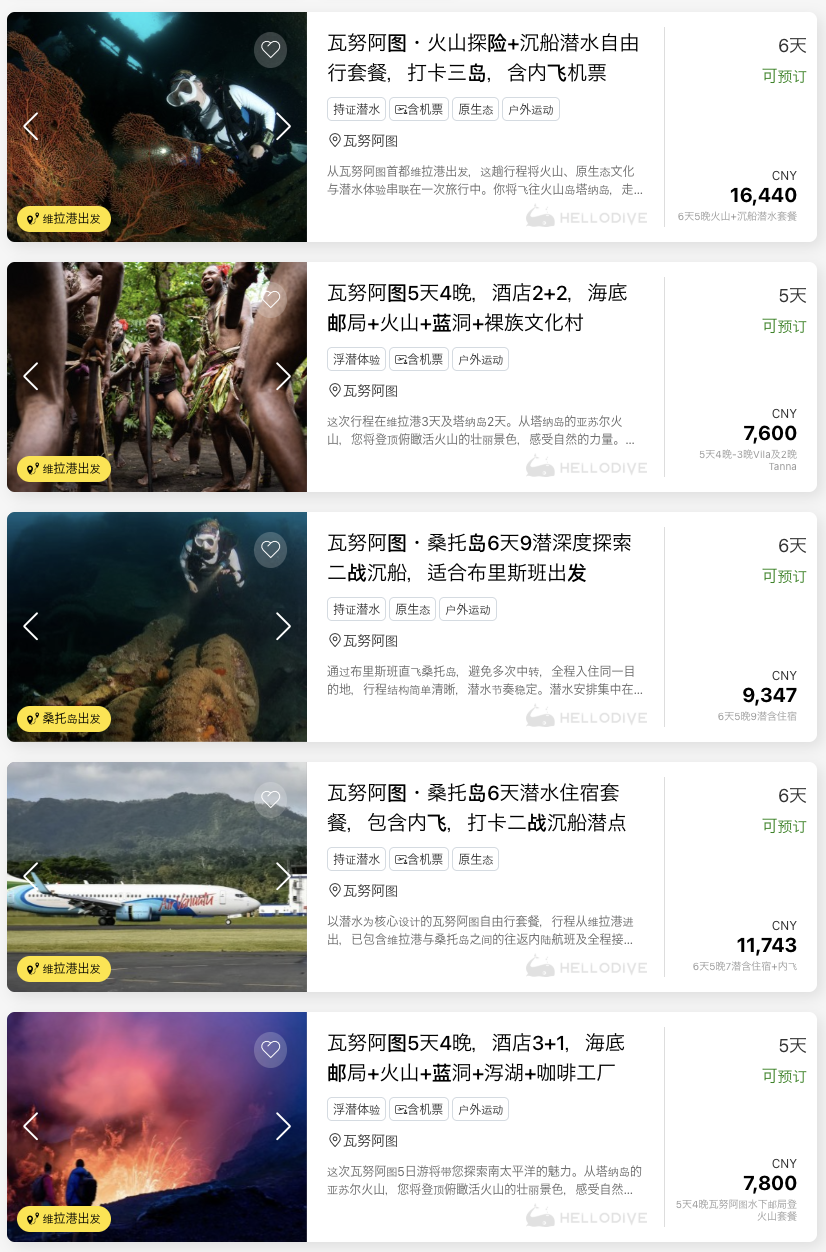Show previous photo of 桑托岛6天9潜 package
The image size is (826, 1252).
coord(31,626)
